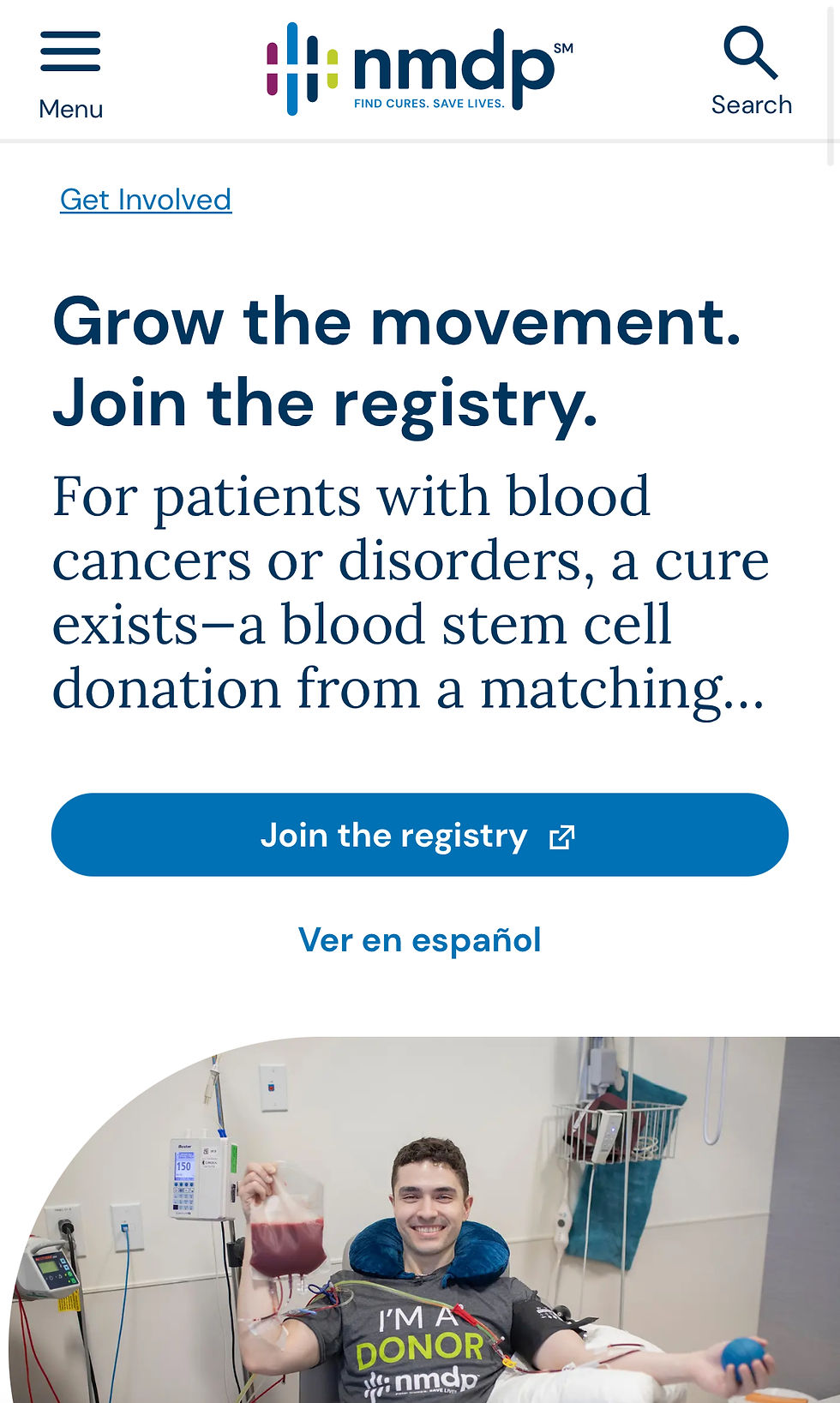Select the Search icon in the top right
The width and height of the screenshot is (840, 1403).
tap(751, 53)
